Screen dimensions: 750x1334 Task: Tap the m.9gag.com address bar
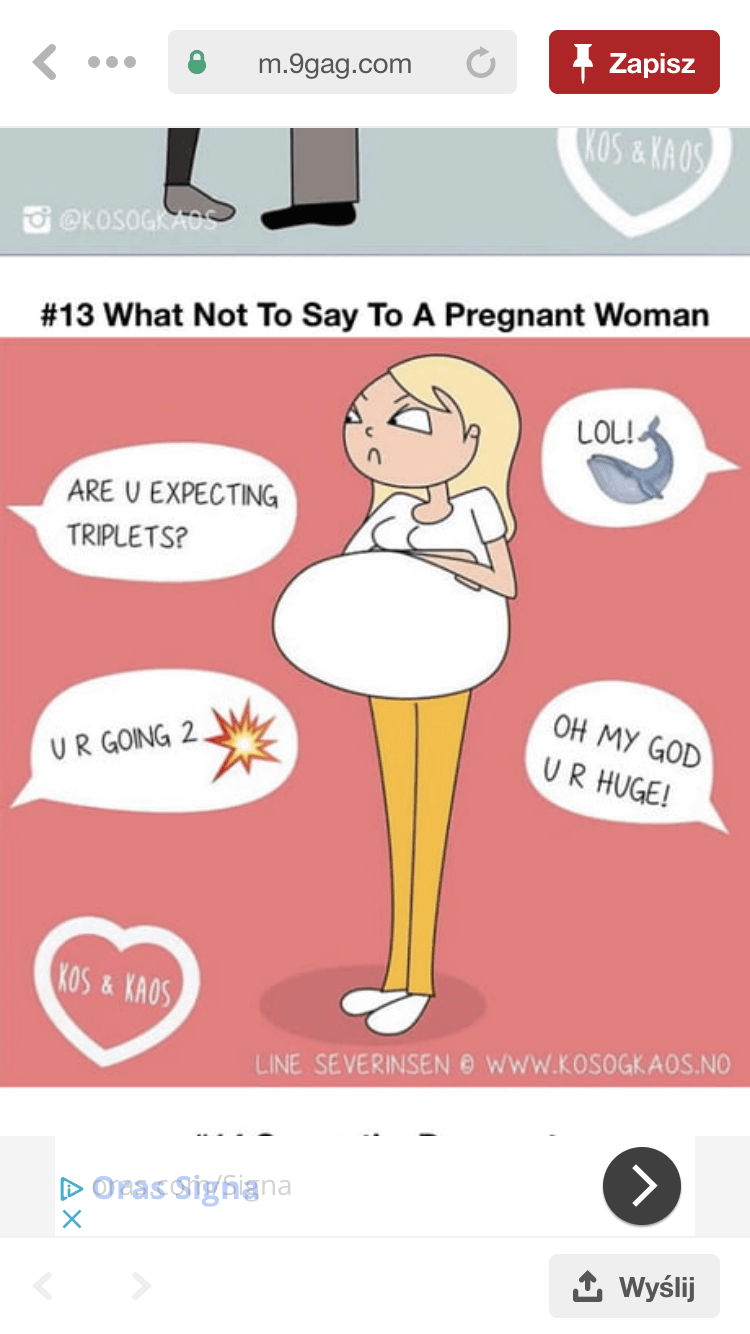pos(334,64)
